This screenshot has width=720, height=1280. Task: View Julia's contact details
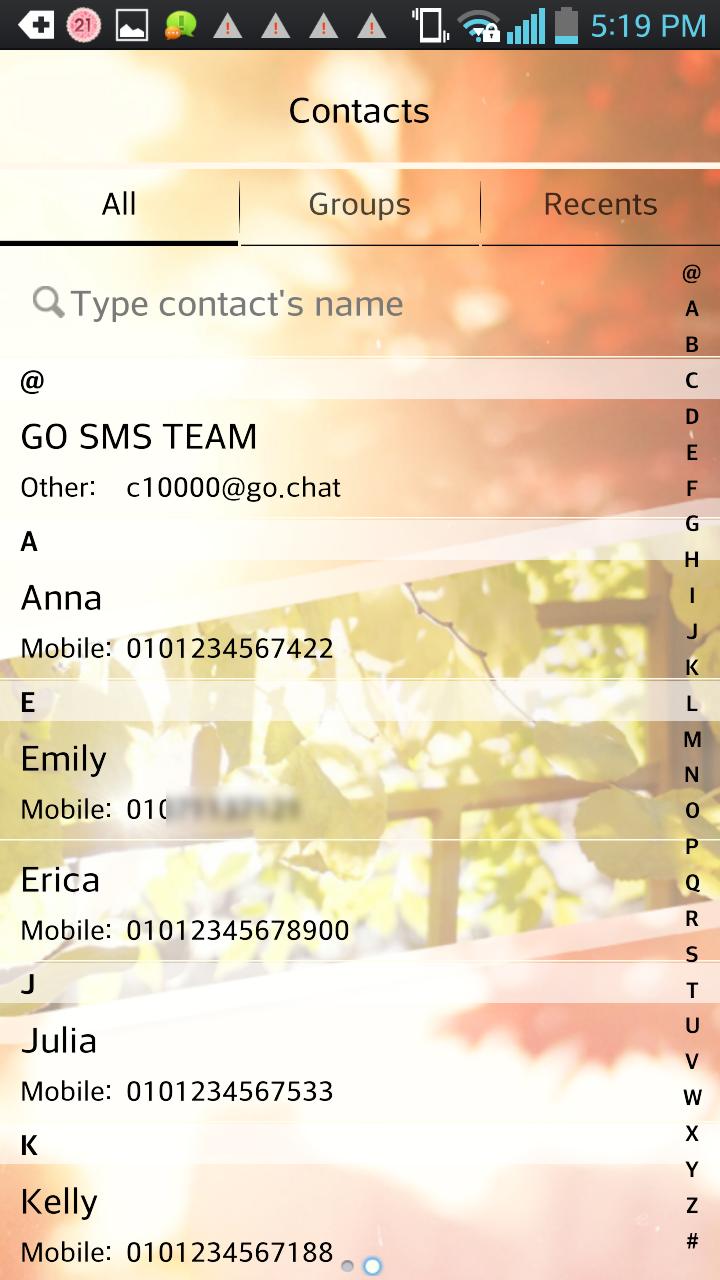[177, 1063]
